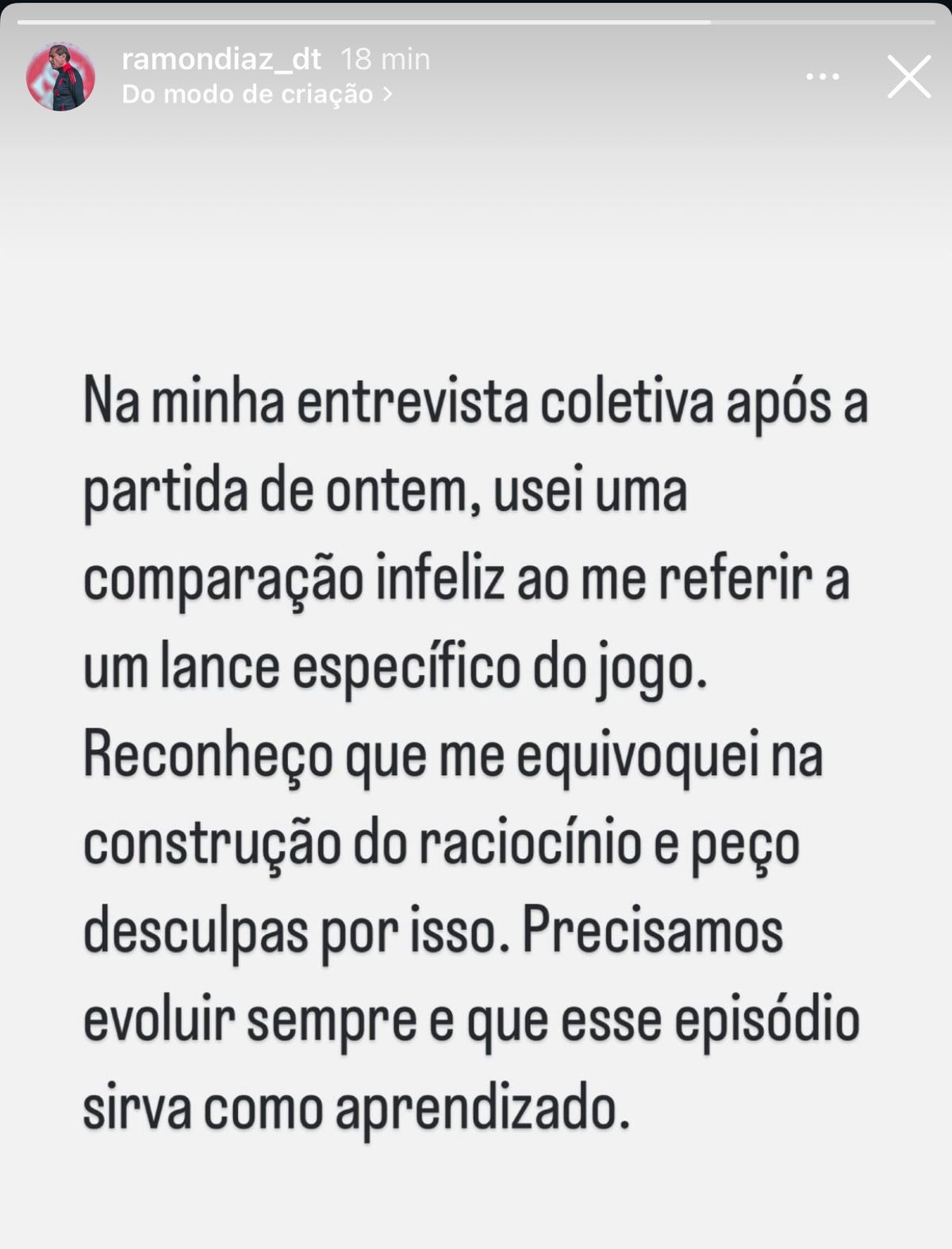Open the chevron next to the creation-mode label
This screenshot has width=952, height=1249.
click(x=386, y=95)
